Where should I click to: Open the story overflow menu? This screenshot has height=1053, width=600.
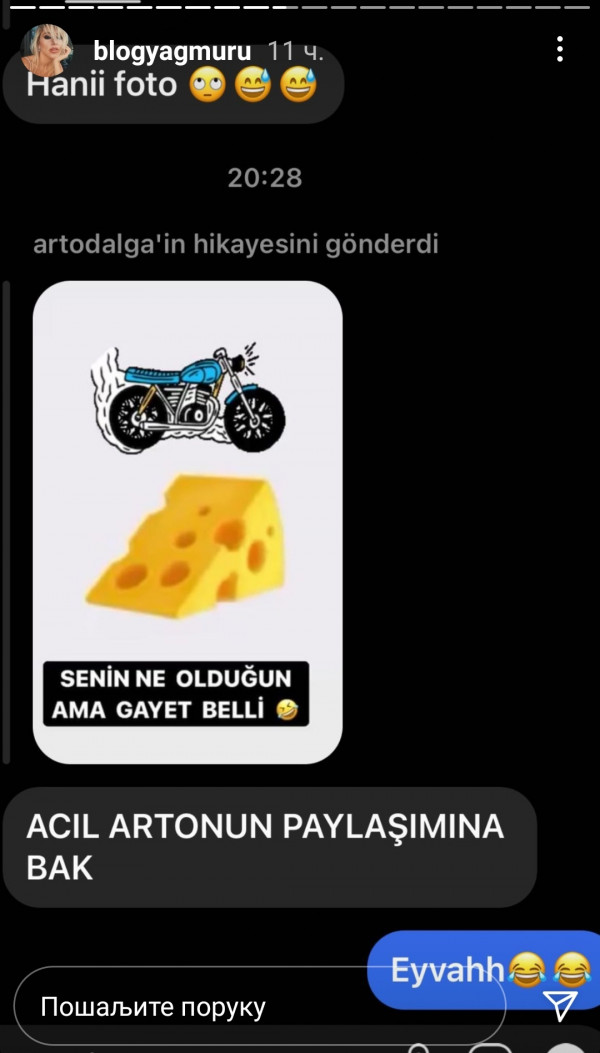[x=560, y=49]
